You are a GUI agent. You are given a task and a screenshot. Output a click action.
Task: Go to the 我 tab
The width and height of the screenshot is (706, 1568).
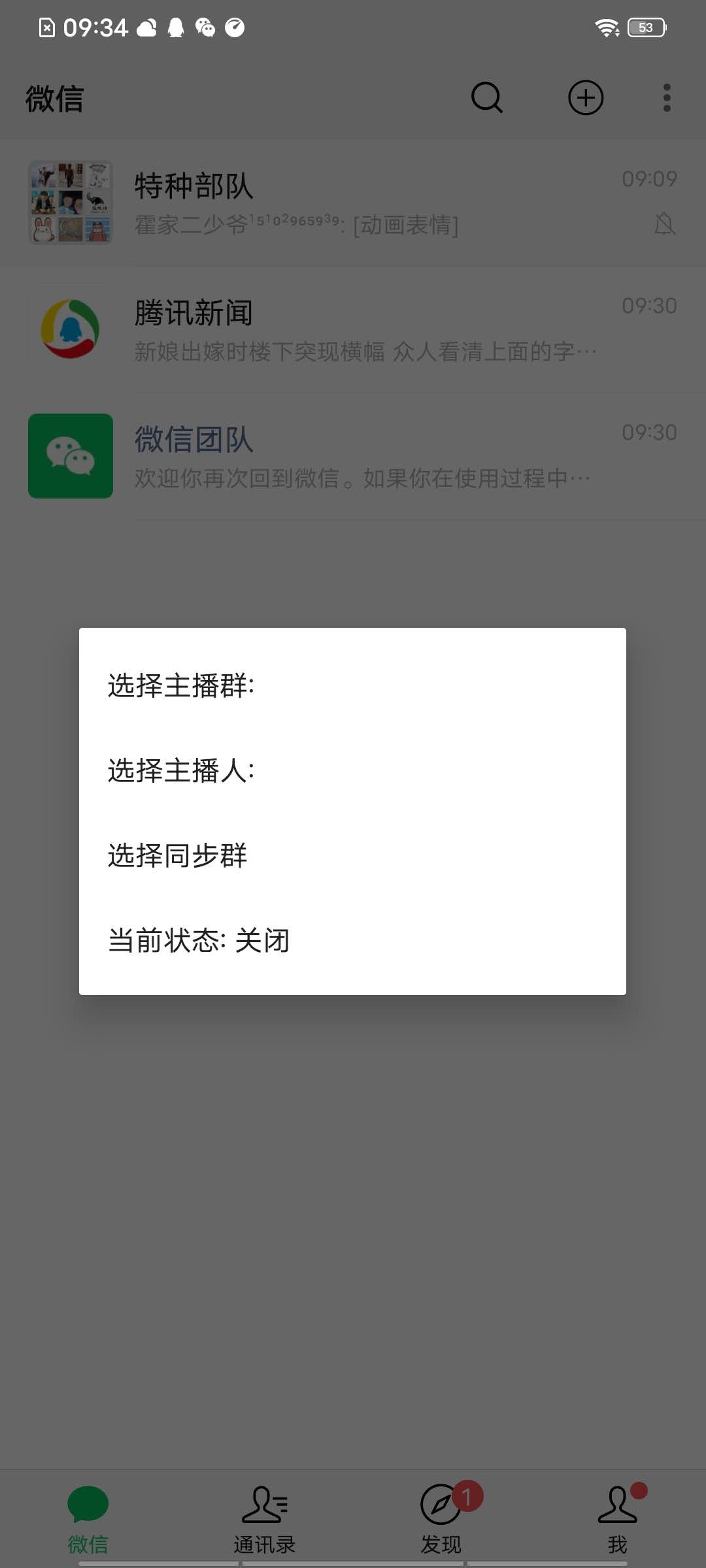pyautogui.click(x=618, y=1519)
